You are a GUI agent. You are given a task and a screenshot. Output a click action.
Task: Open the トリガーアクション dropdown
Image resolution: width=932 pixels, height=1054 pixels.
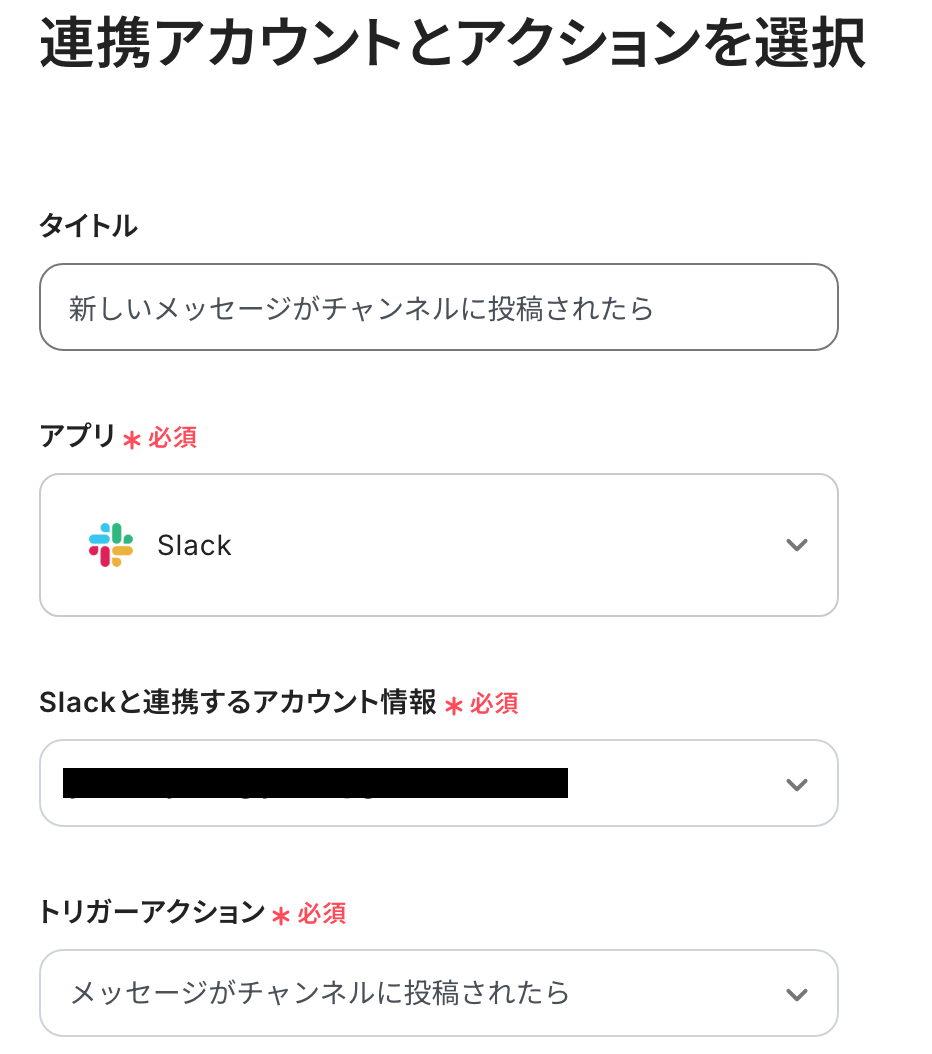point(438,993)
